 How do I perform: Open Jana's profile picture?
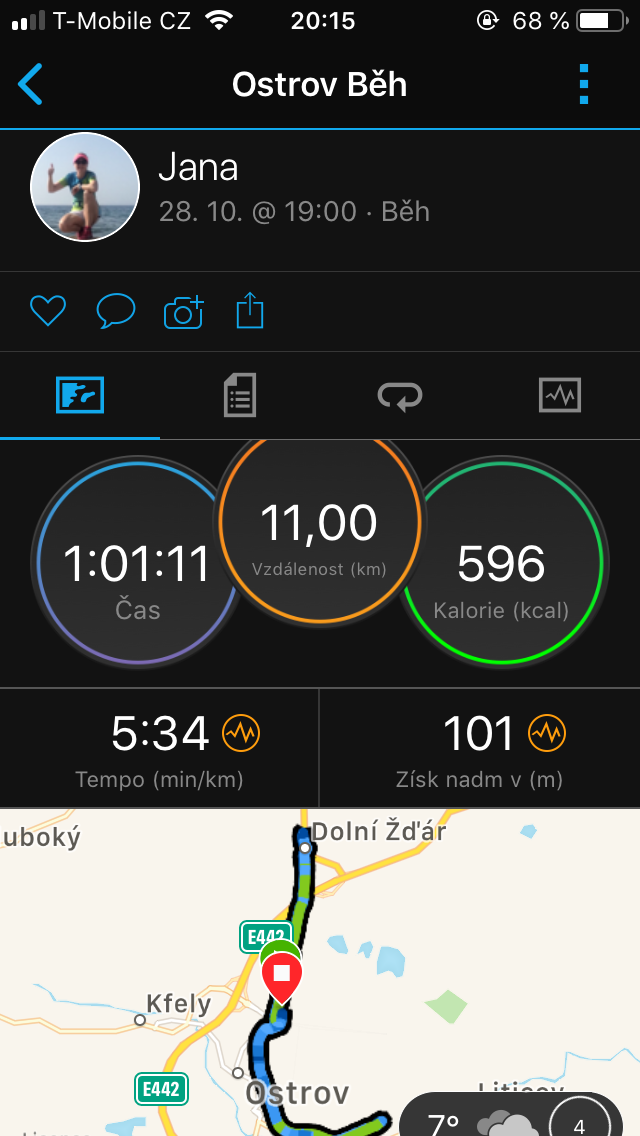(x=85, y=187)
